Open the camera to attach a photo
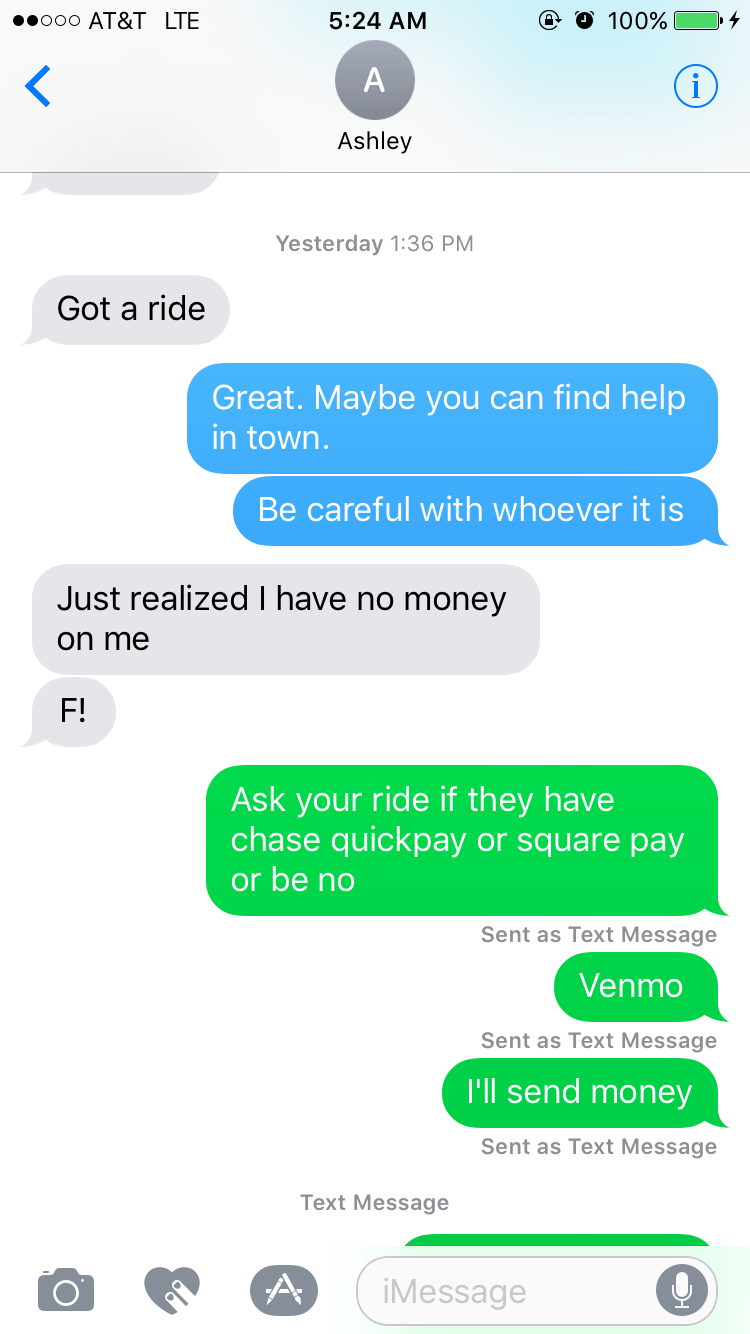 (66, 1290)
